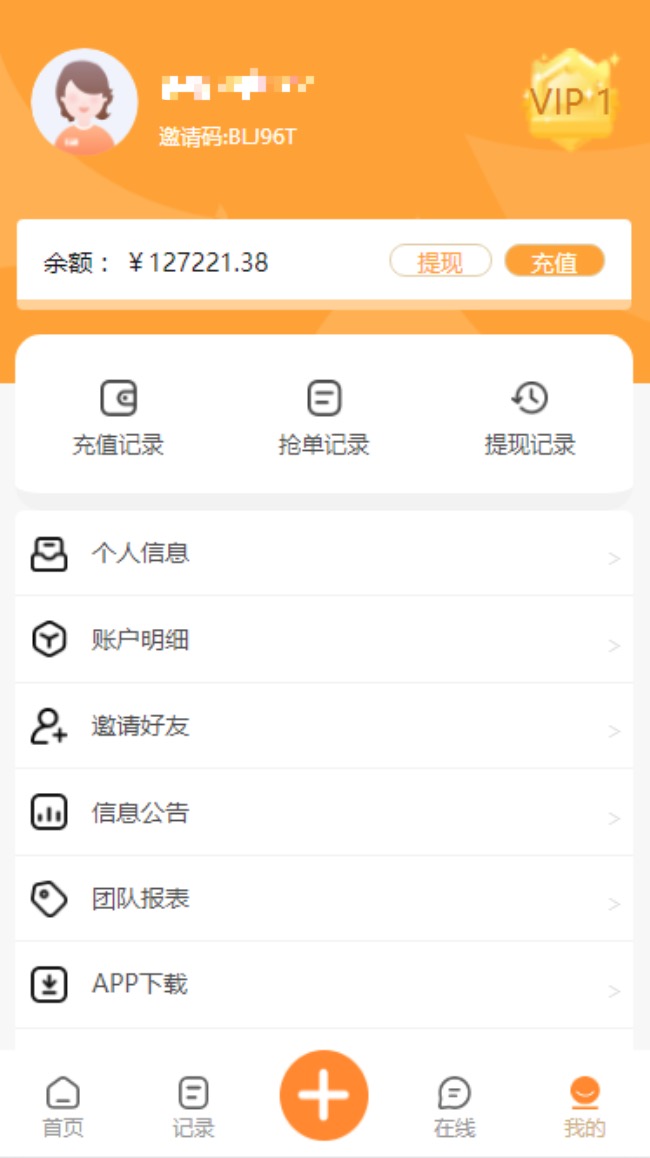Open 个人信息 personal info row
The width and height of the screenshot is (650, 1158).
pyautogui.click(x=324, y=553)
